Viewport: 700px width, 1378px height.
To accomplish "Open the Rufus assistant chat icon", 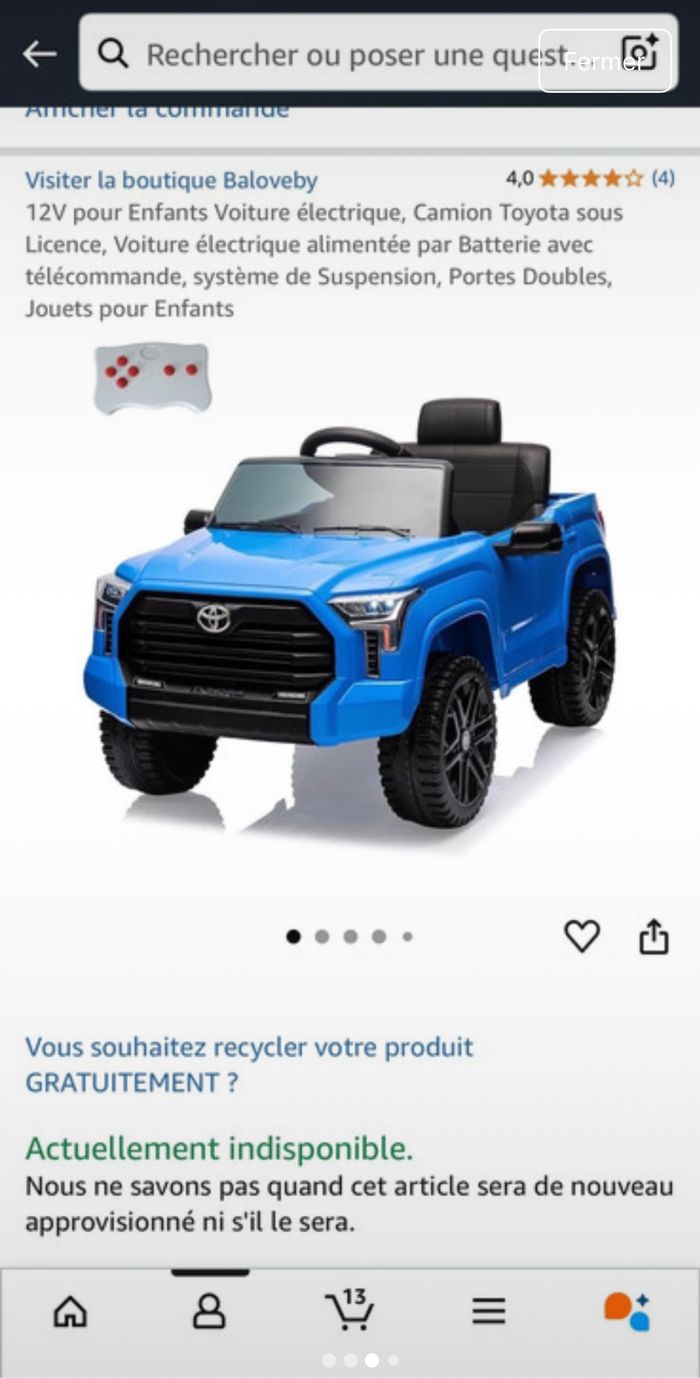I will pos(627,1311).
